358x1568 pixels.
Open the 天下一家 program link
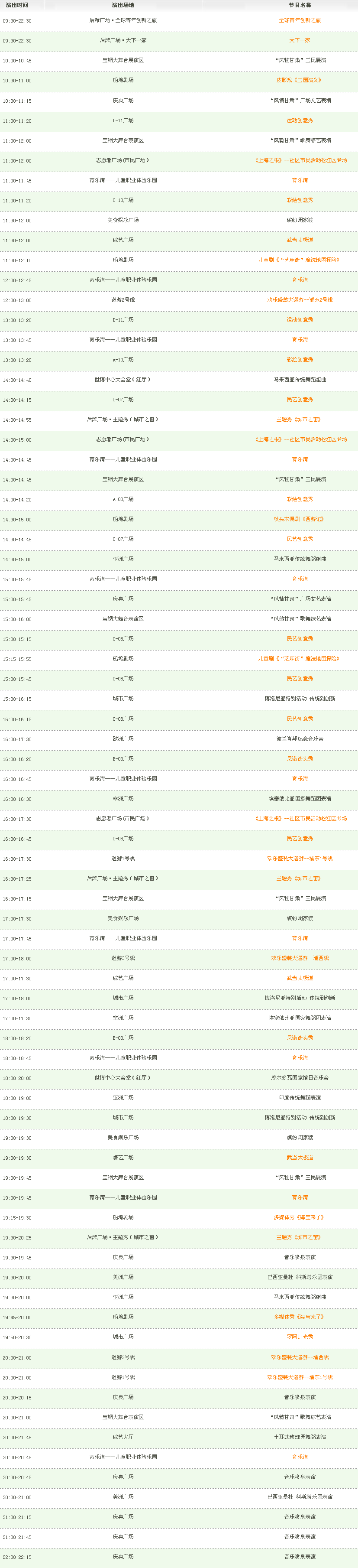(x=300, y=40)
